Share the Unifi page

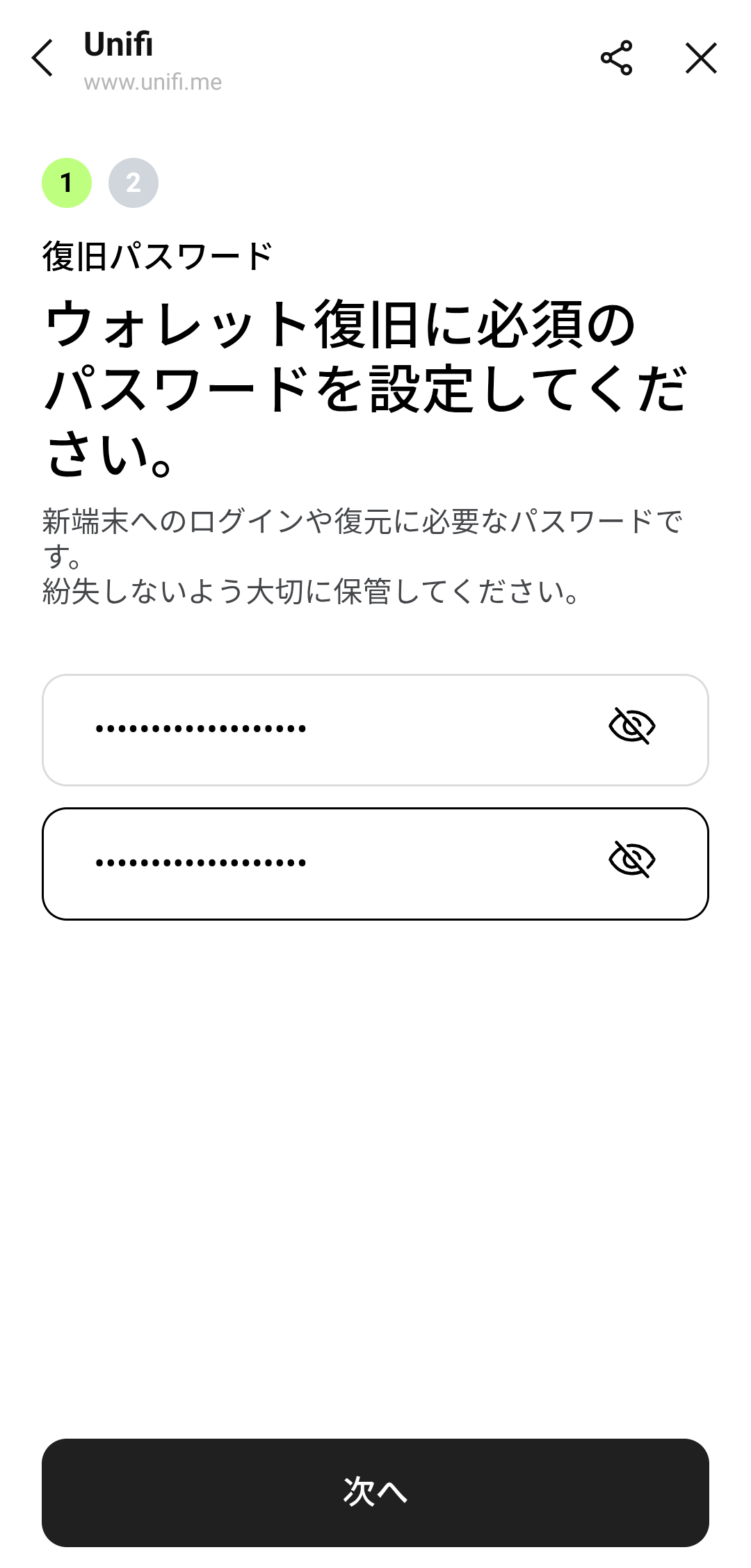coord(616,58)
